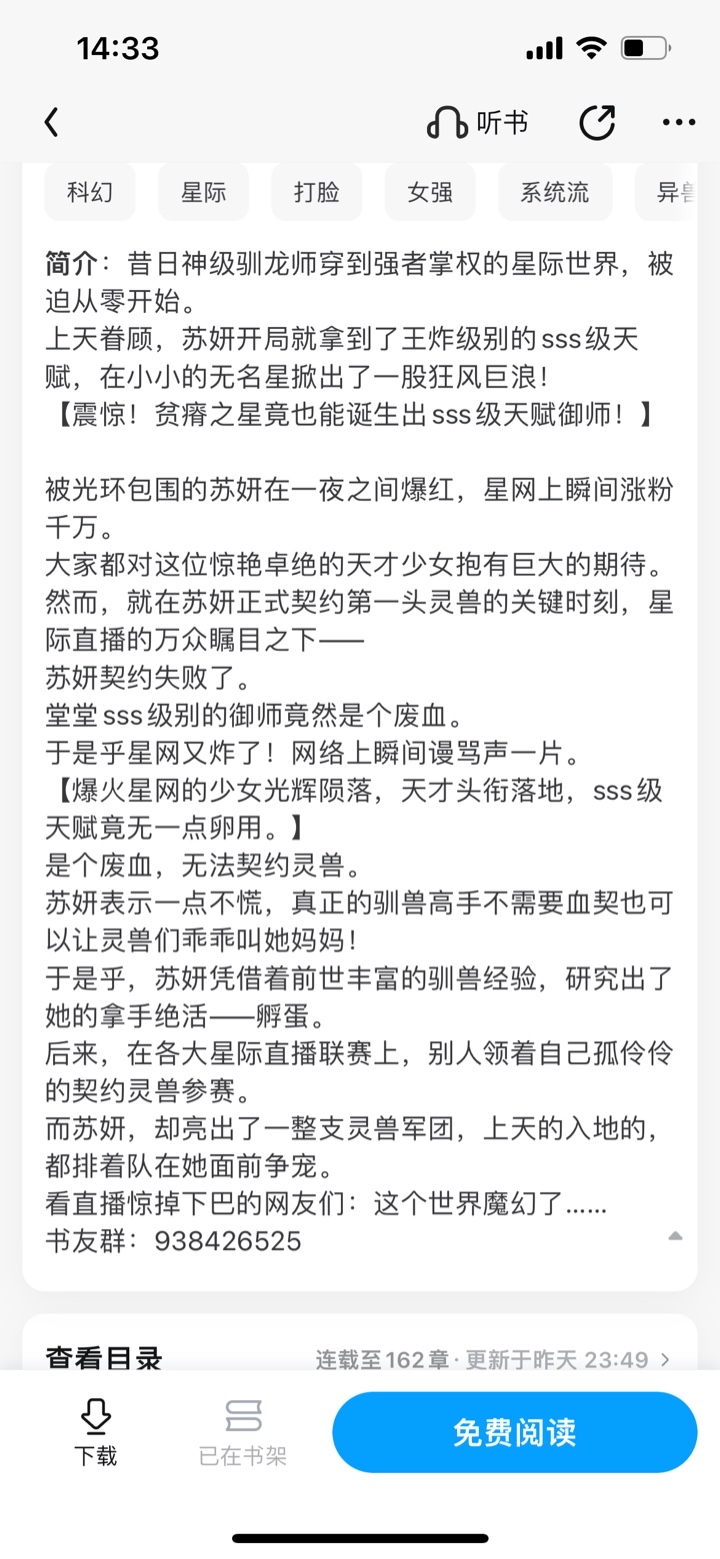Screen dimensions: 720x1559
Task: Select the 科幻 tag chip
Action: tap(90, 192)
